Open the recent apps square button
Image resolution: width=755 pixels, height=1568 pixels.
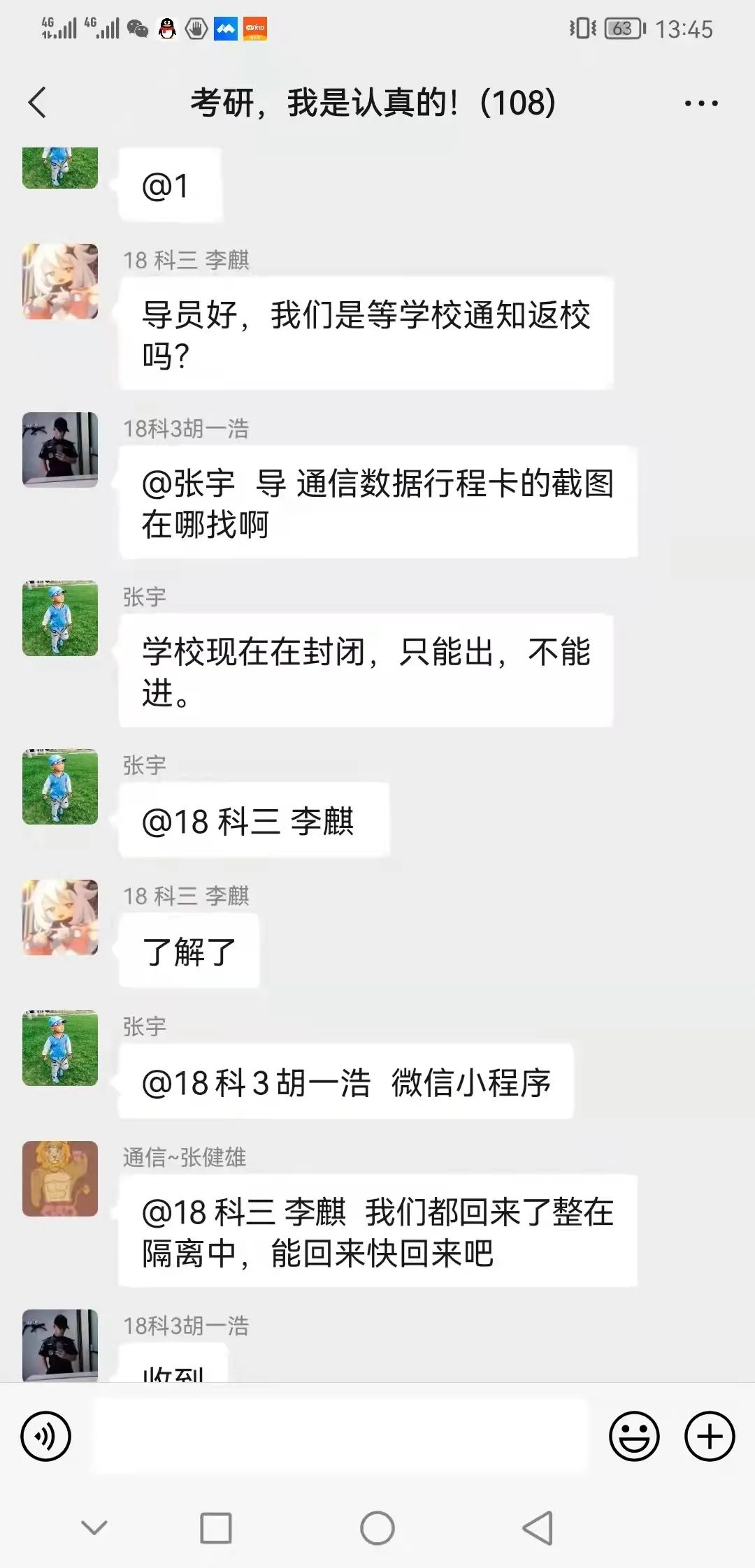[216, 1527]
